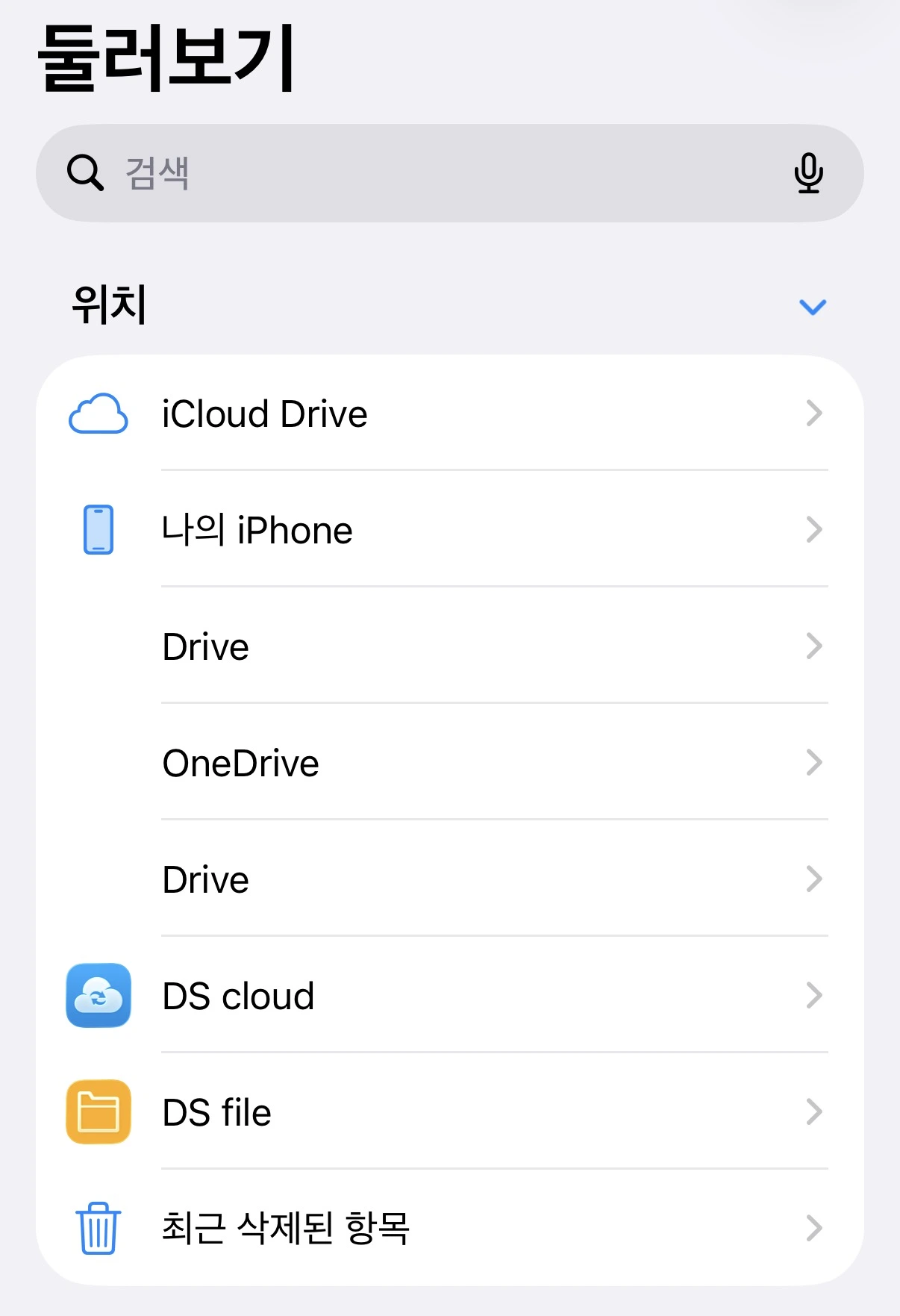The height and width of the screenshot is (1316, 900).
Task: Tap the chevron on the iCloud Drive row
Action: pyautogui.click(x=814, y=415)
